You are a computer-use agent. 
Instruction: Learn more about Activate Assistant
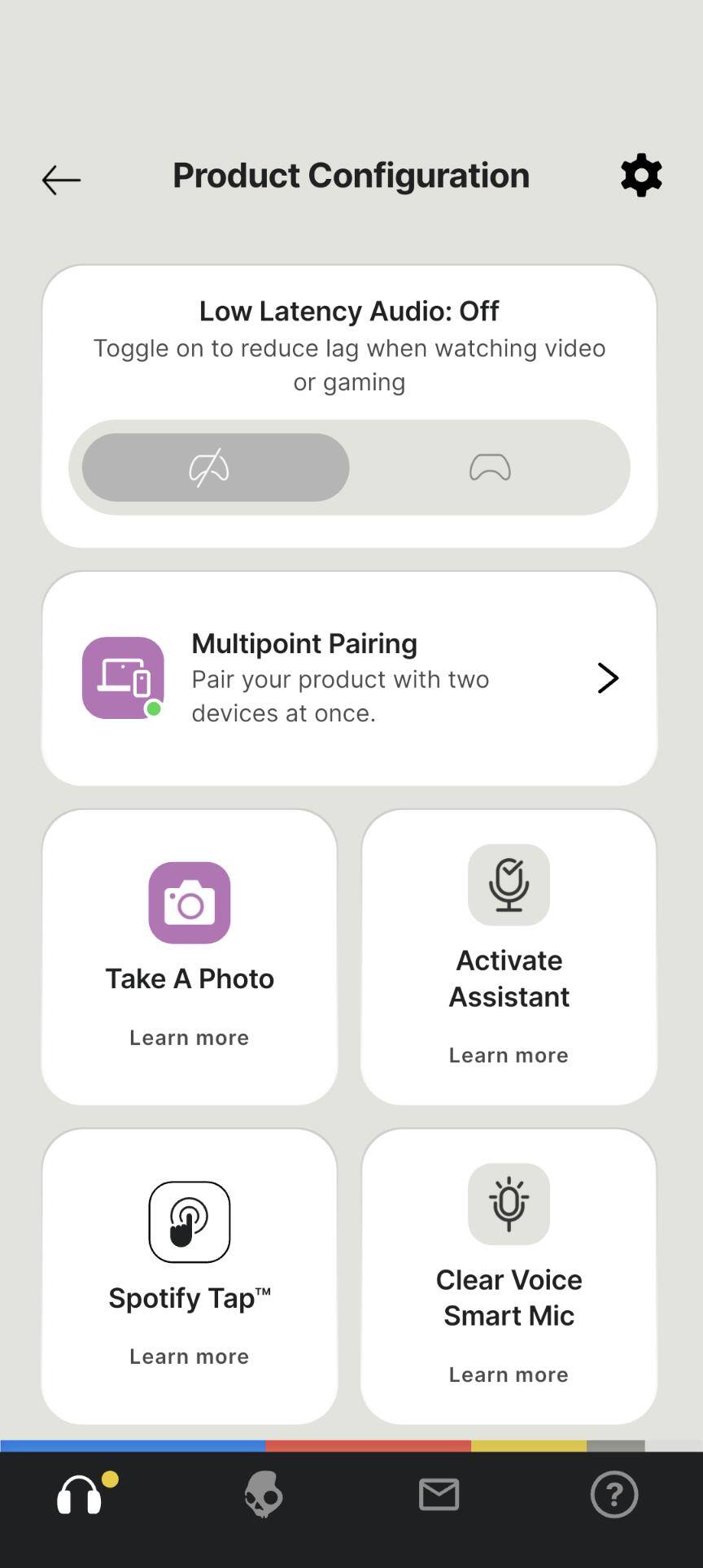click(x=509, y=1056)
